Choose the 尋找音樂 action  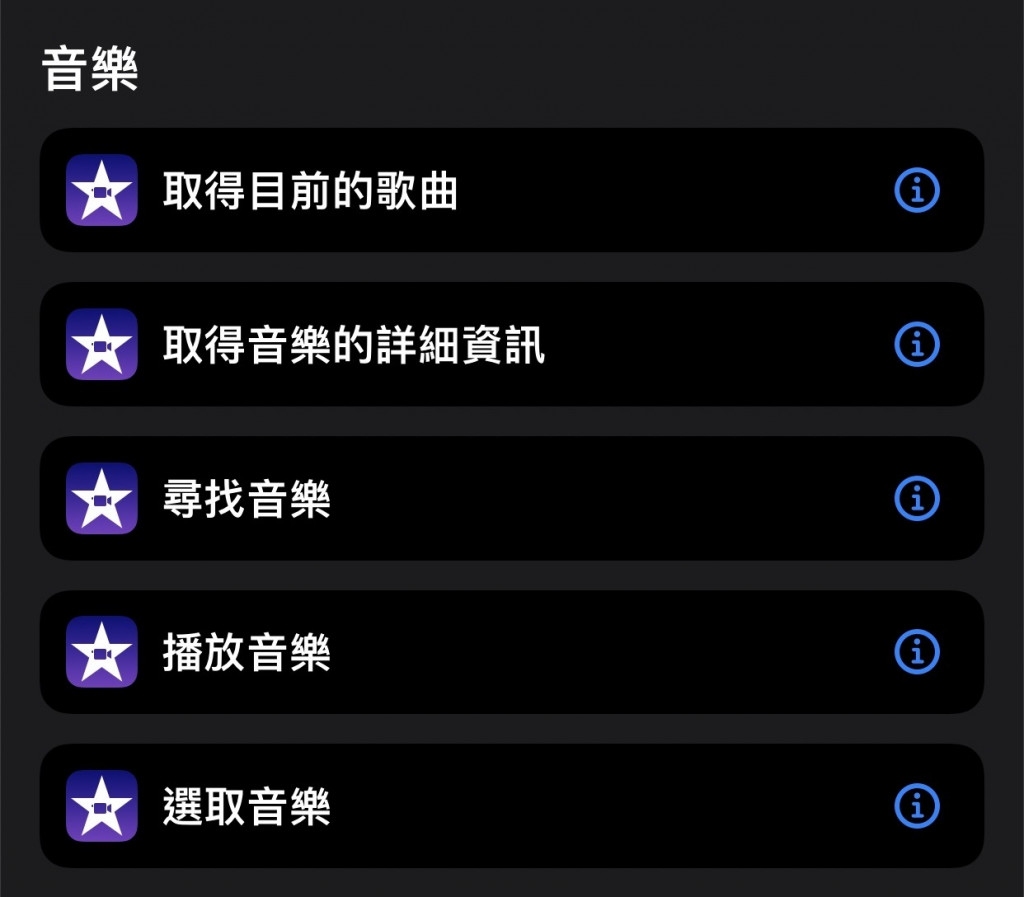(x=400, y=498)
